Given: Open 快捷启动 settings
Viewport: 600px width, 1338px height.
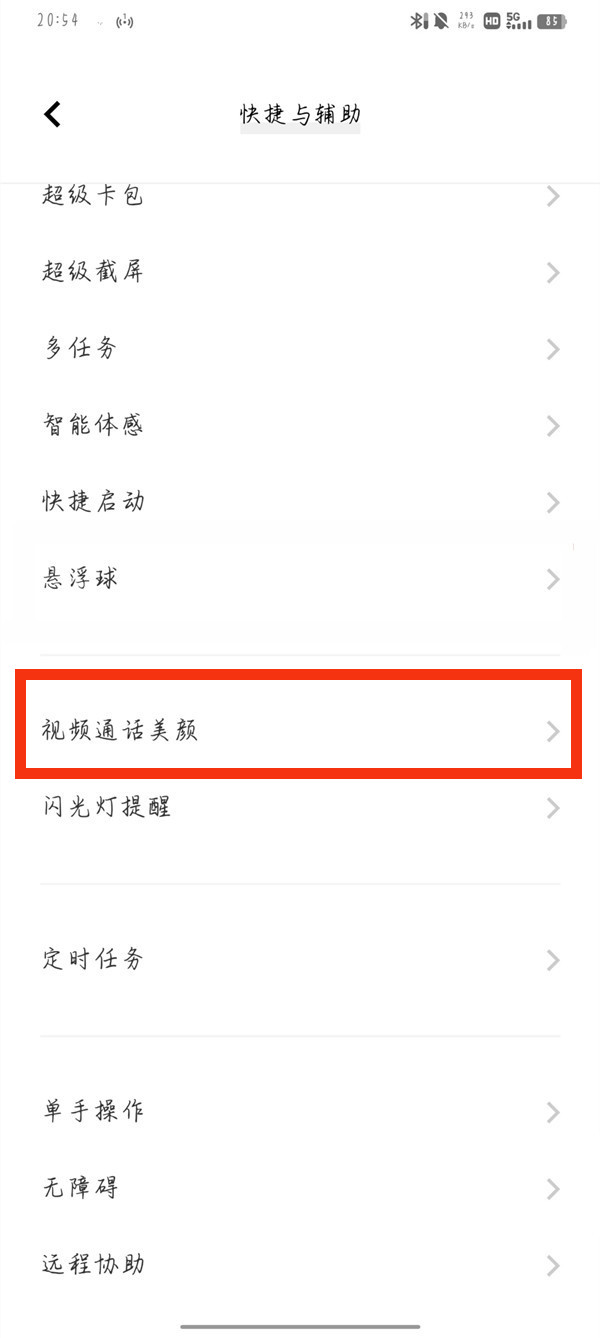Looking at the screenshot, I should [300, 502].
